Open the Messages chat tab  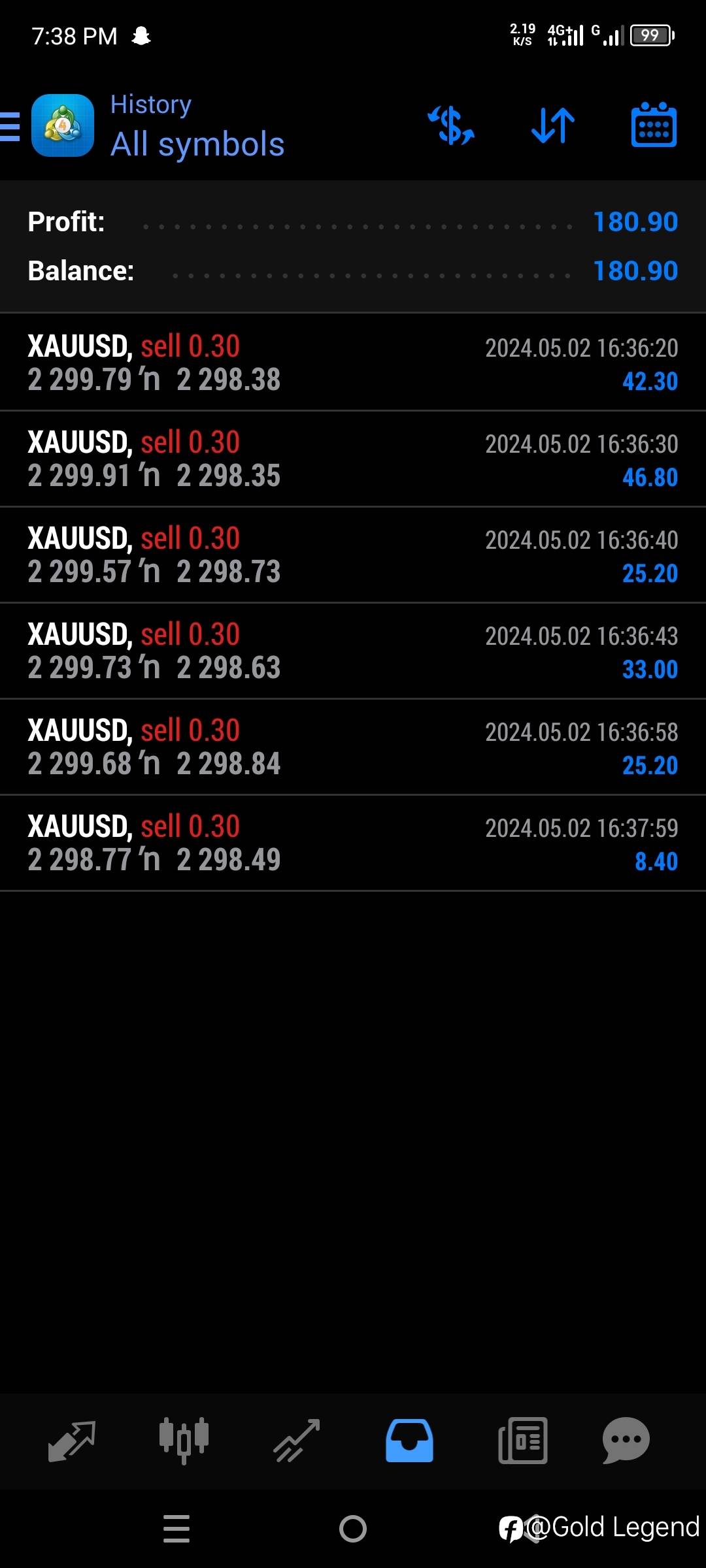click(x=626, y=1441)
